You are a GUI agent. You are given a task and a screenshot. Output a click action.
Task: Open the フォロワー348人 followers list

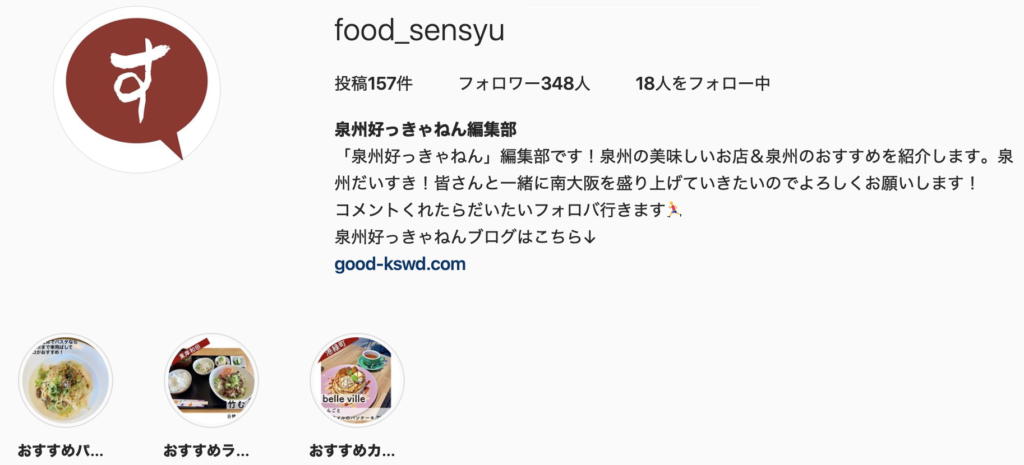pos(524,84)
